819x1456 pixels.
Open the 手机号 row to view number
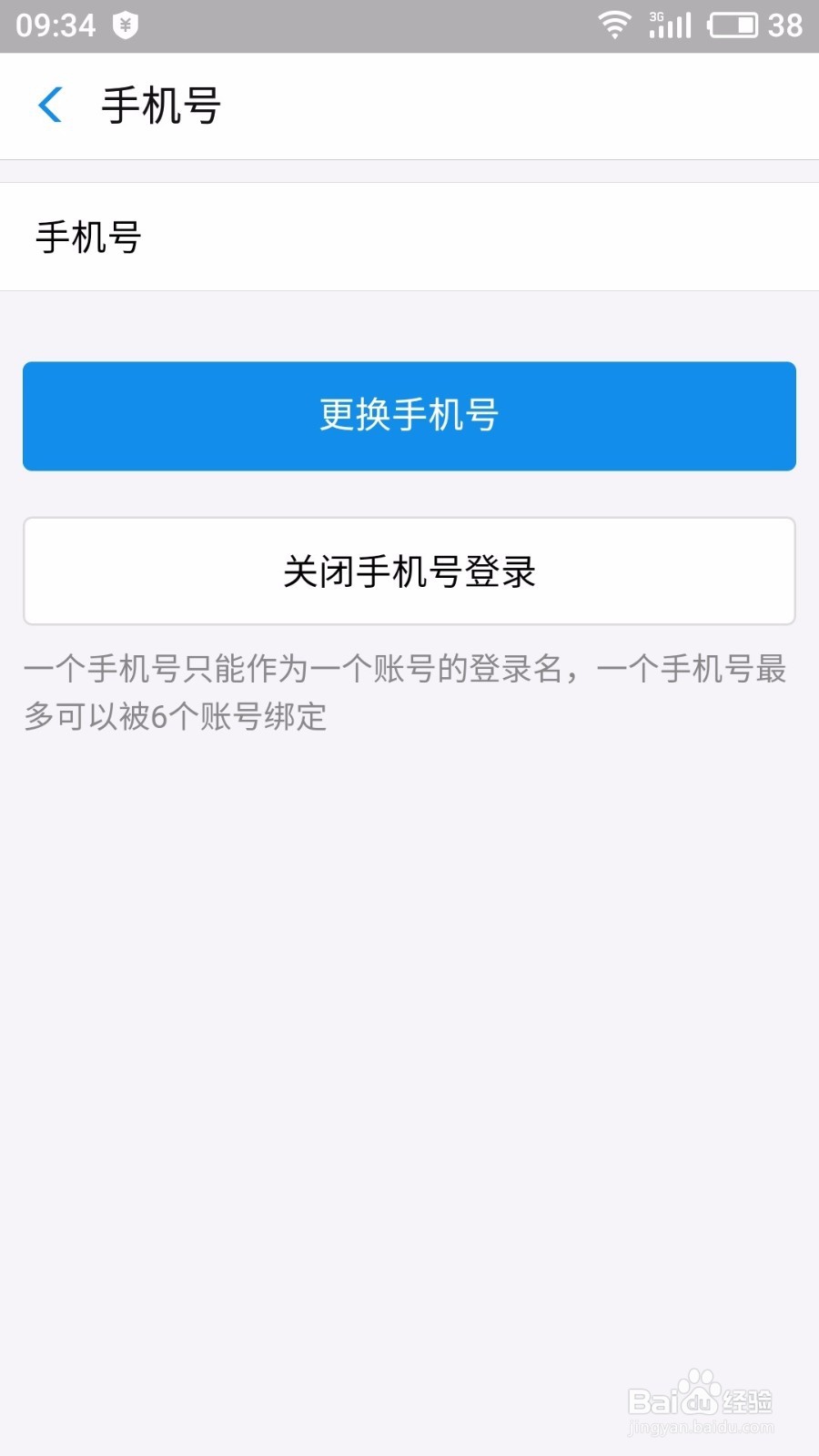[x=409, y=235]
